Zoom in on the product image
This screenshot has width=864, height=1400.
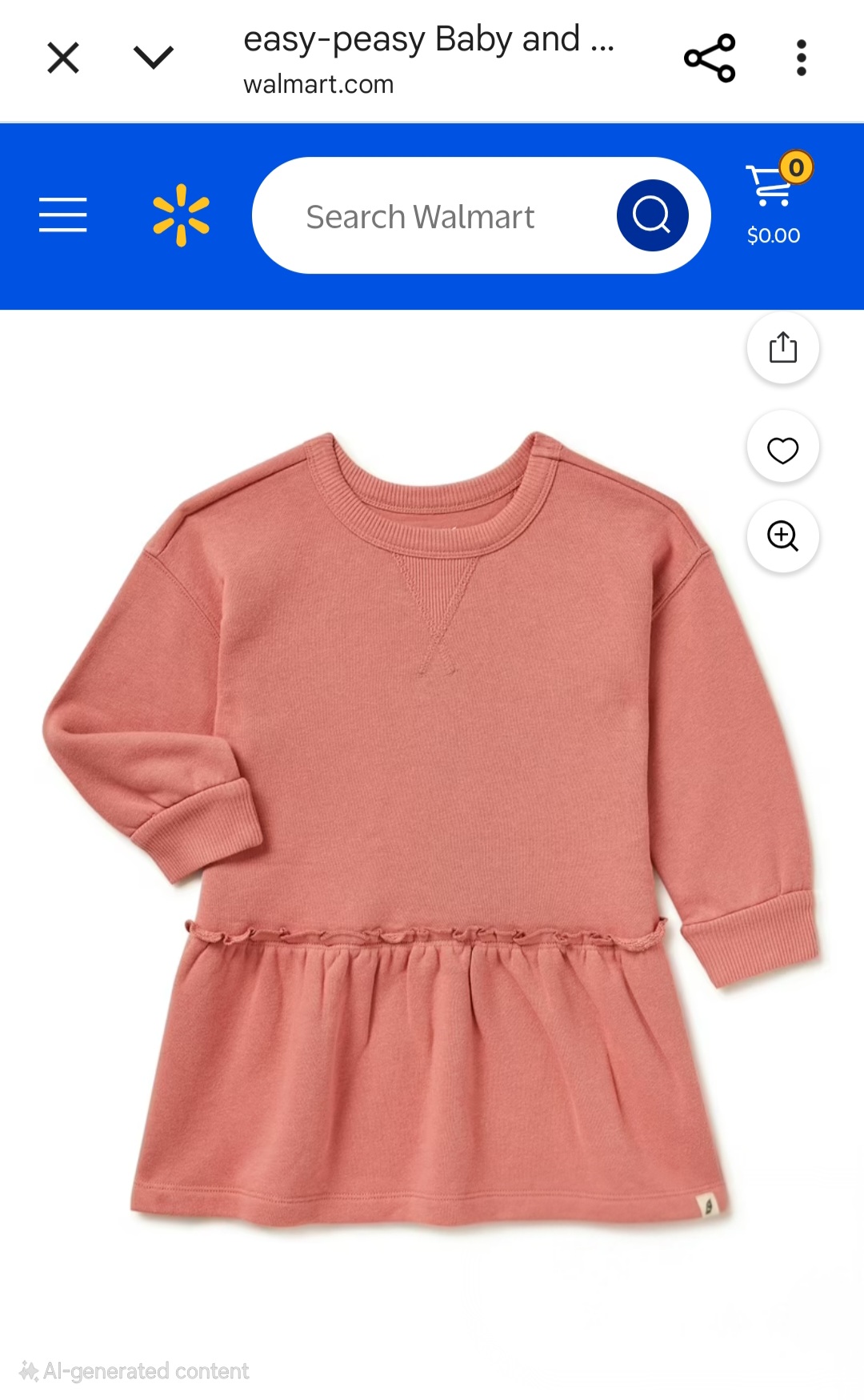click(x=782, y=536)
